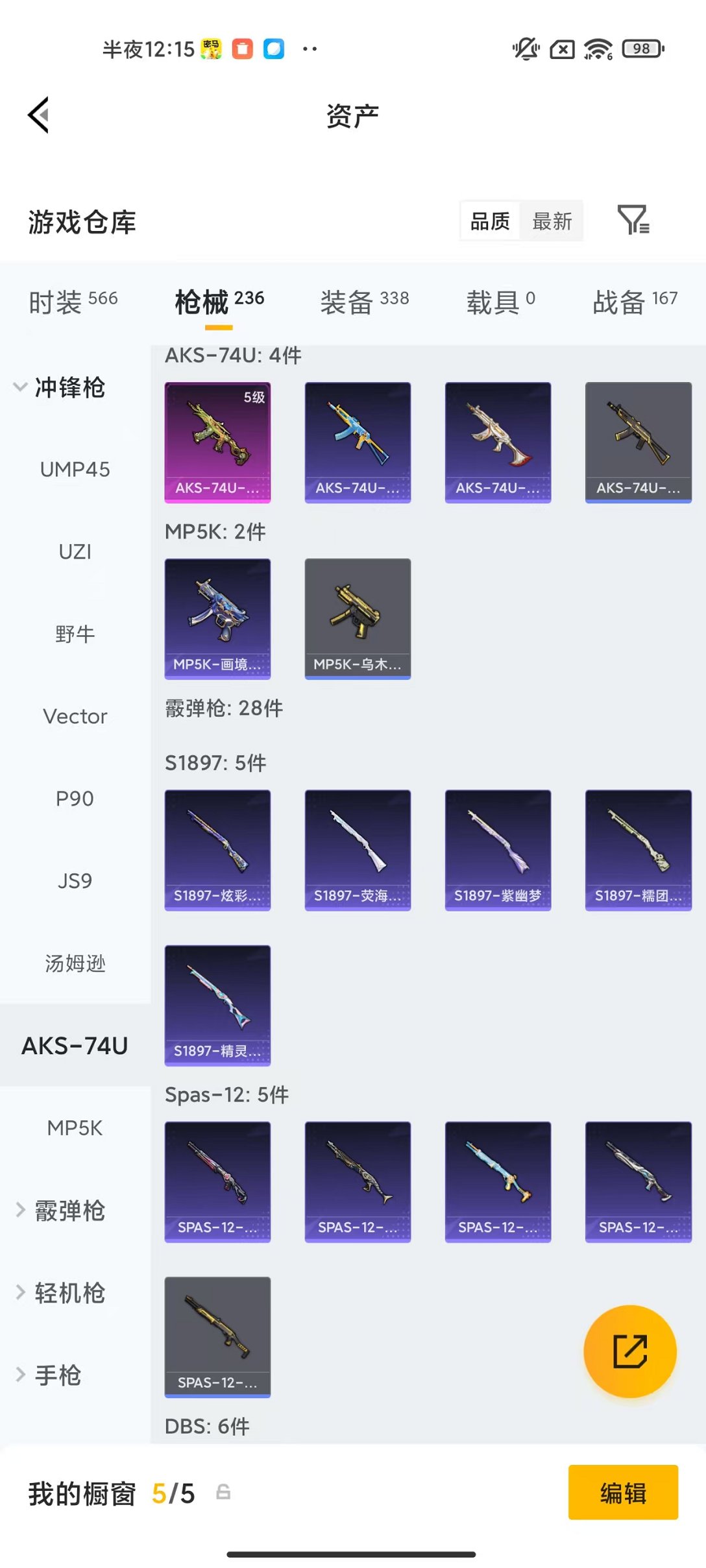706x1568 pixels.
Task: Switch to the 装备 tab
Action: 364,302
